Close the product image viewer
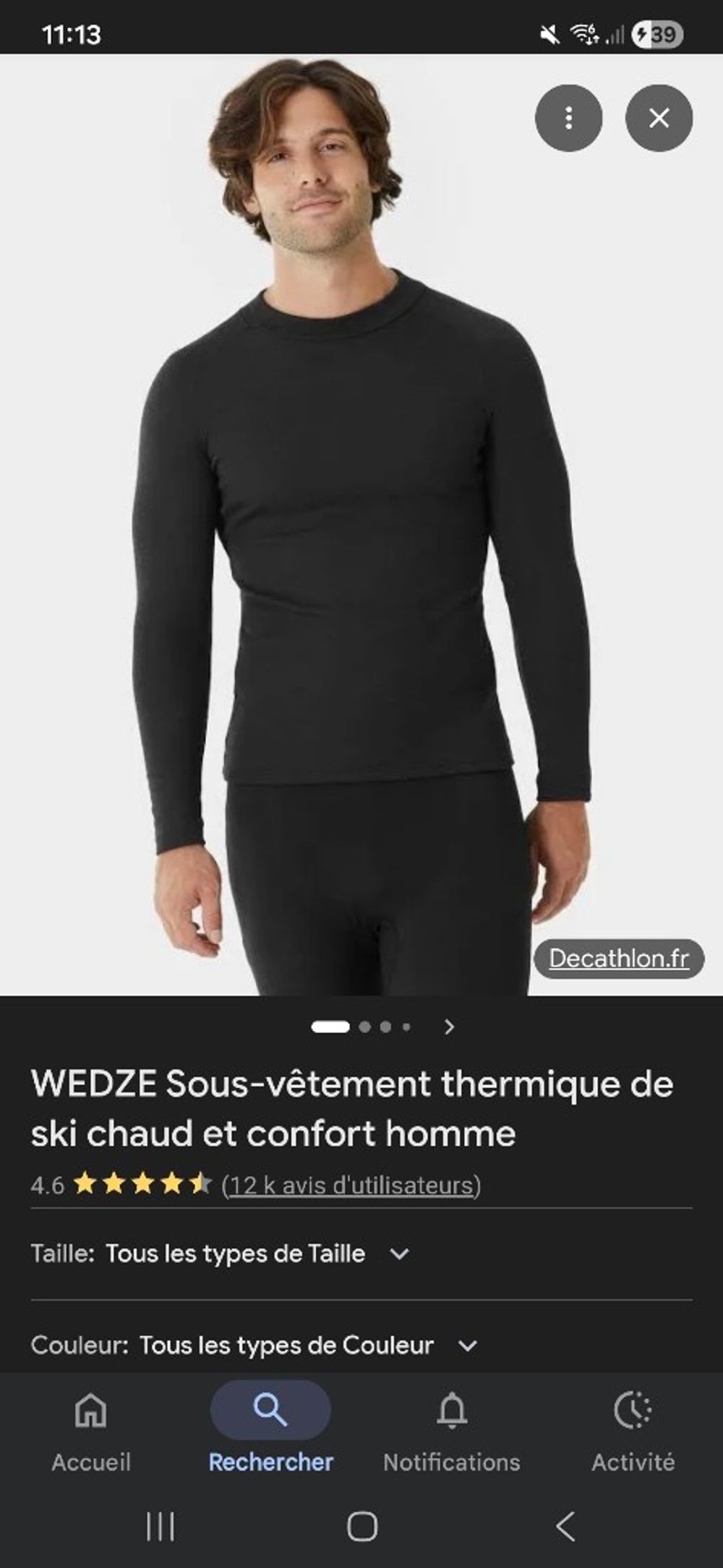The image size is (723, 1568). click(659, 118)
